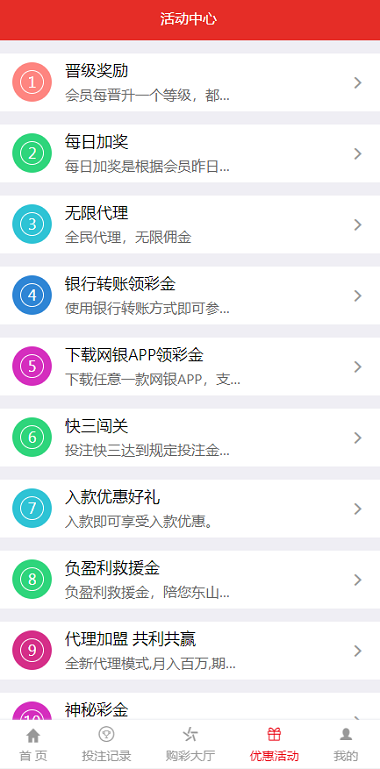Open 银行转账领彩金 activity

tap(190, 295)
